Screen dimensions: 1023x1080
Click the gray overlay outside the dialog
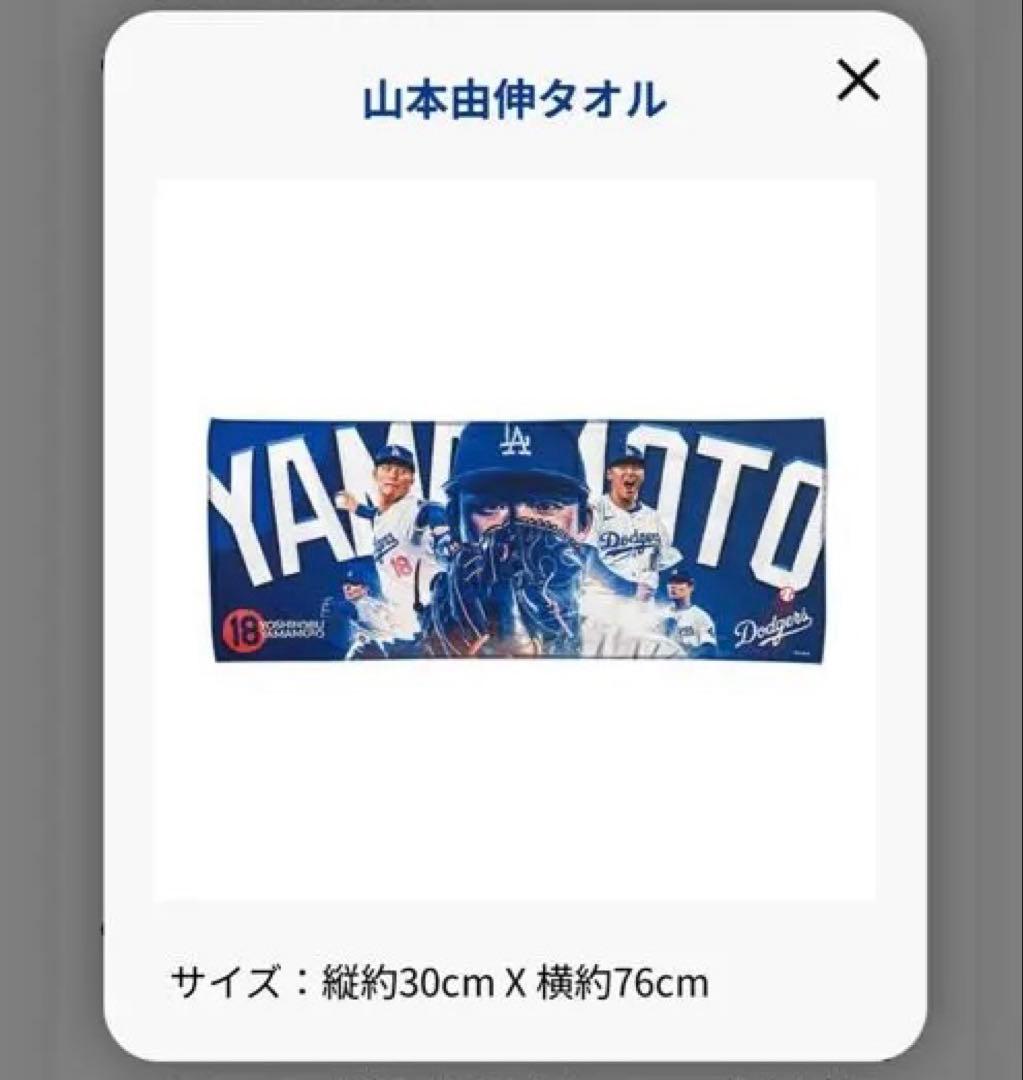(x=50, y=540)
